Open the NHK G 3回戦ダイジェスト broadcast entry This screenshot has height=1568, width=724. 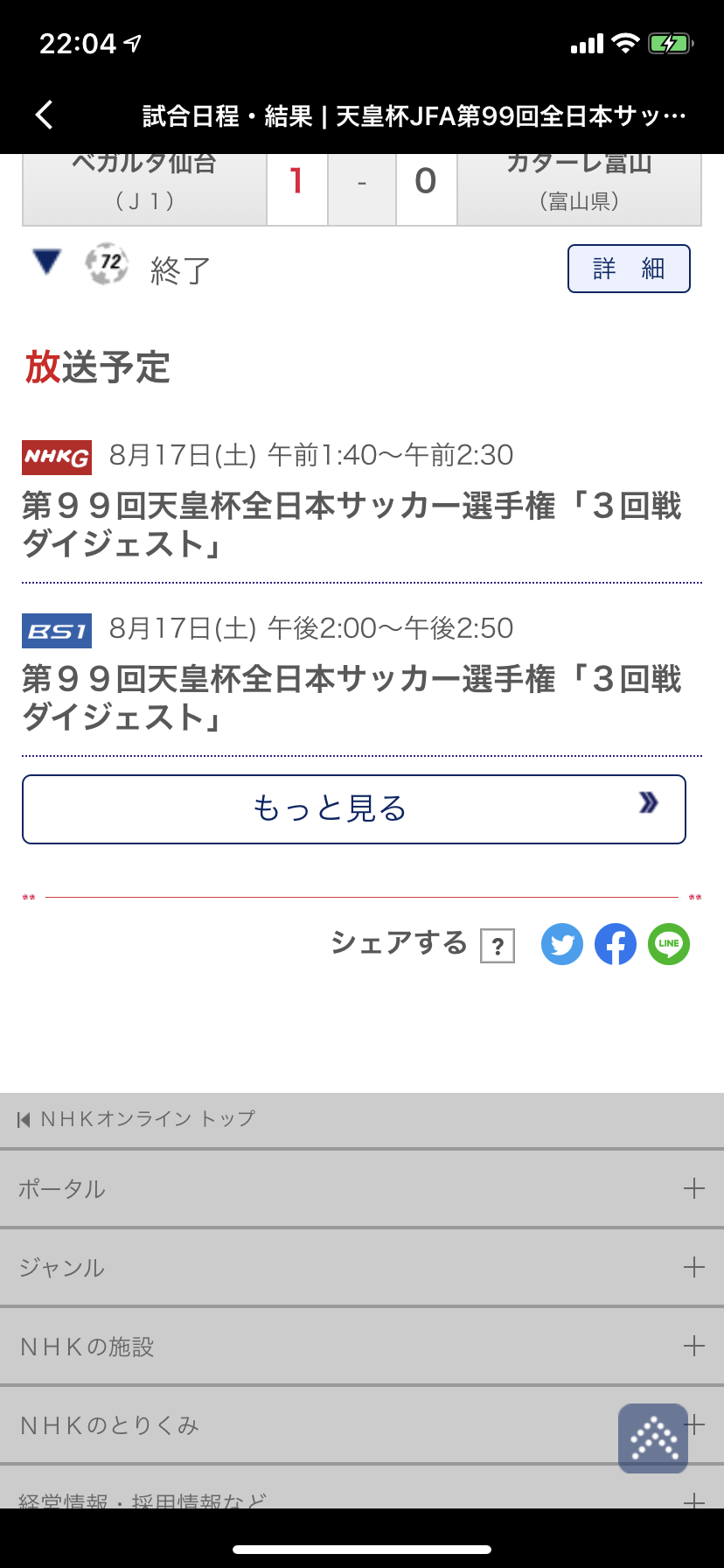(362, 500)
